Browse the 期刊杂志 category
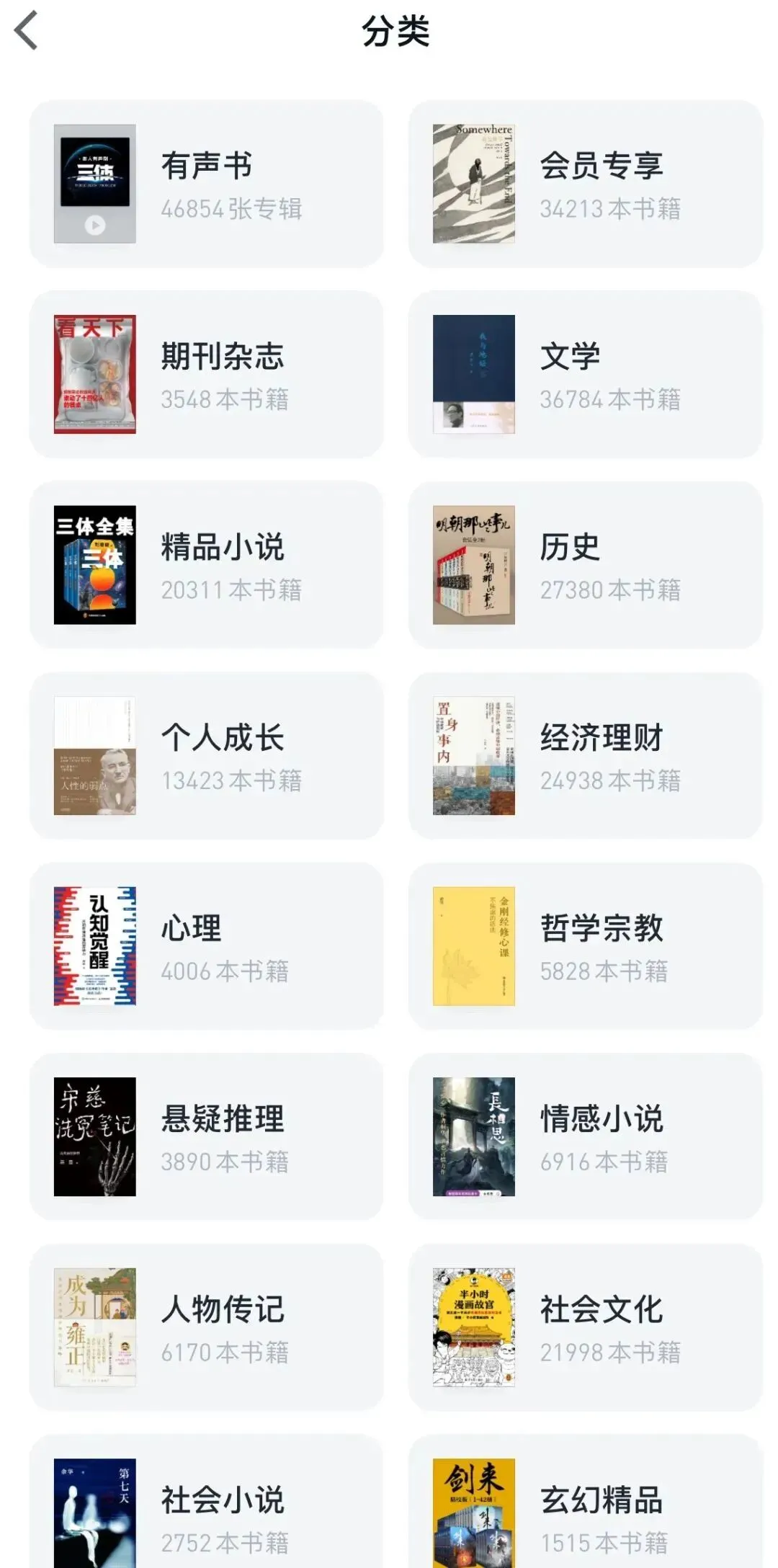Screen dimensions: 778x1568 [206, 375]
